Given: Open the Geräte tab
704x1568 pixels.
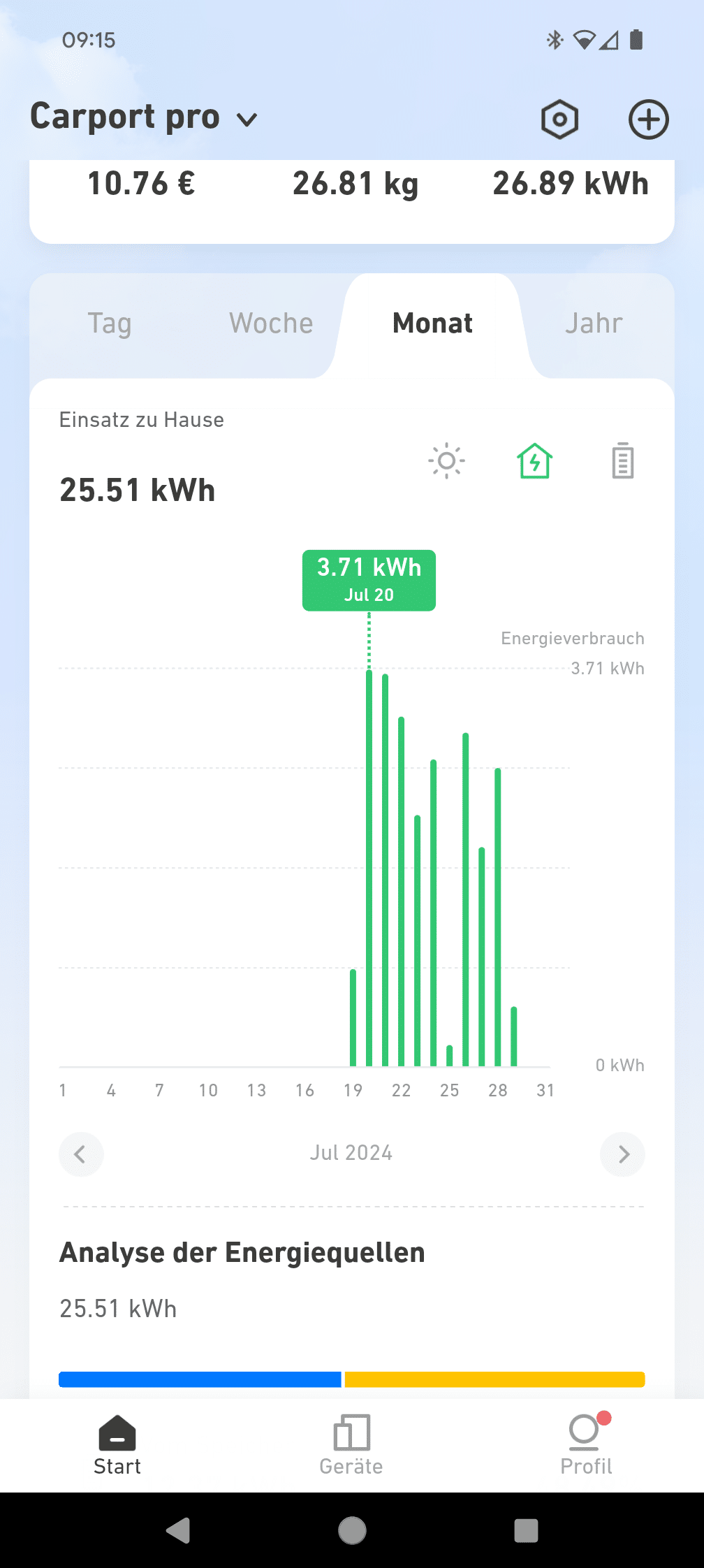Looking at the screenshot, I should (x=351, y=1445).
